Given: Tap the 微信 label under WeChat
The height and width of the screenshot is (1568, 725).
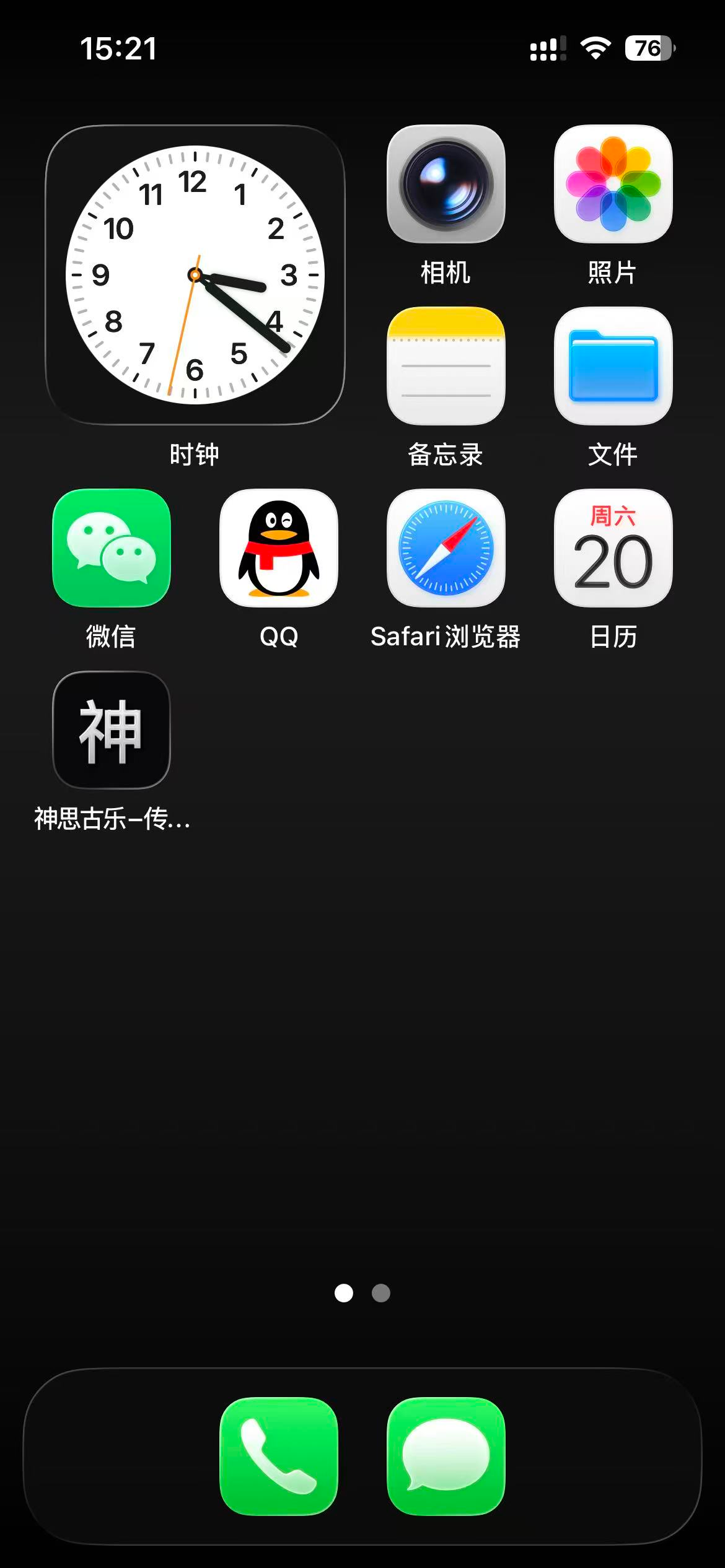Looking at the screenshot, I should [x=110, y=637].
